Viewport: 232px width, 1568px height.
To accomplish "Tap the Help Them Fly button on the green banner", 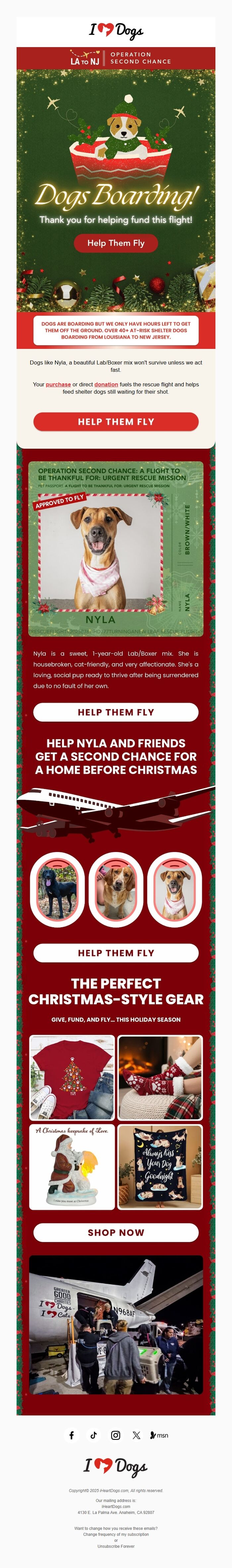I will click(116, 243).
